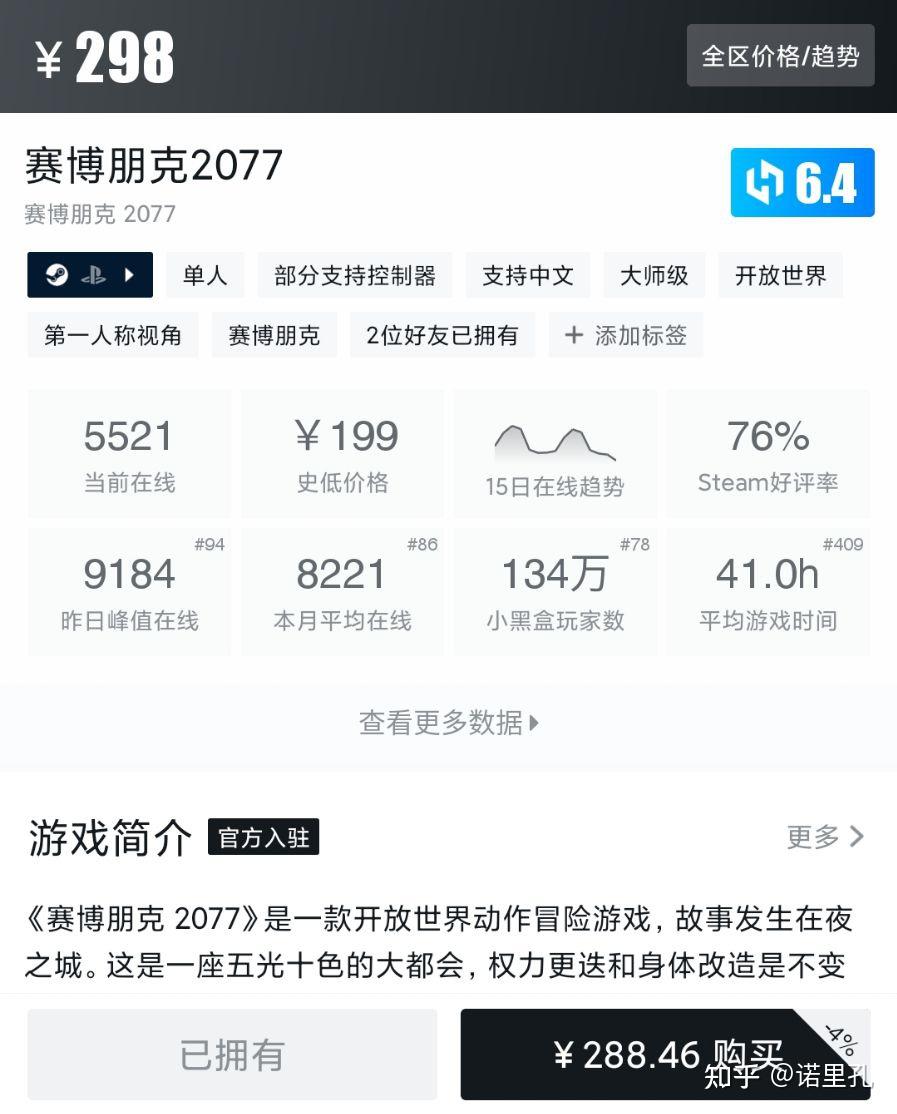Select the 单人 tag
897x1114 pixels.
(205, 275)
